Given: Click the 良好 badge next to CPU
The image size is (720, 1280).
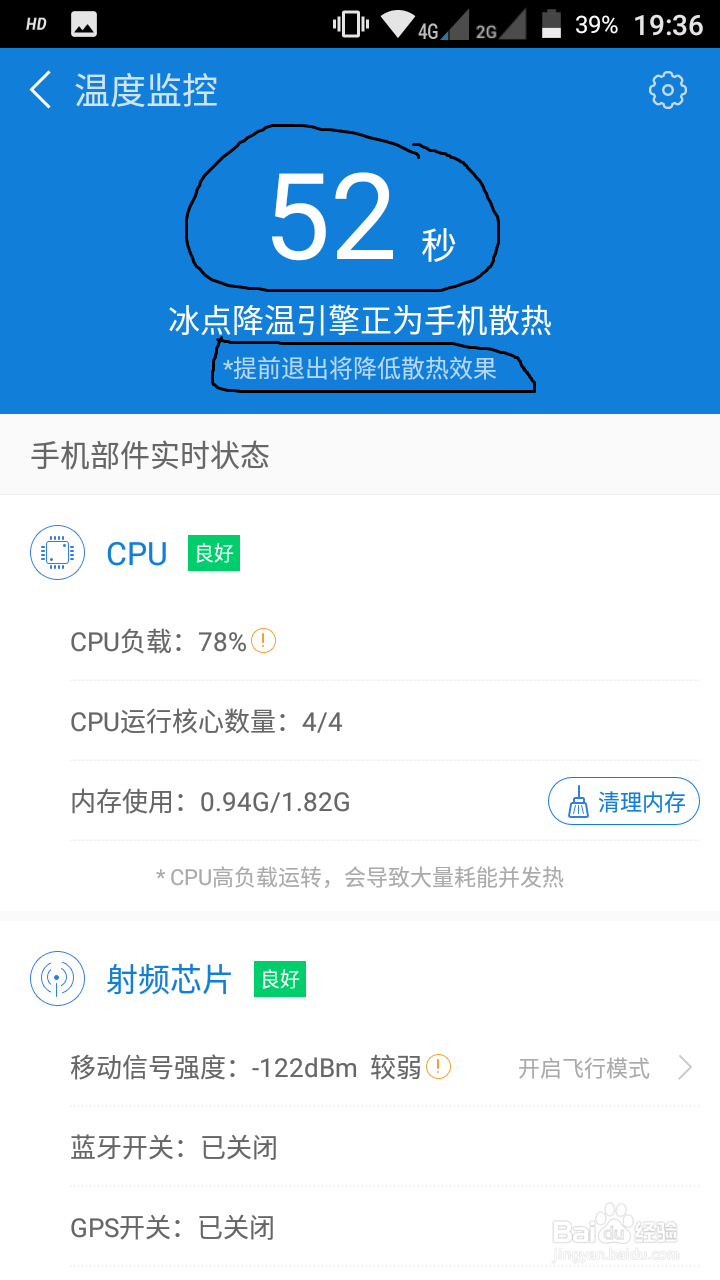Looking at the screenshot, I should (213, 553).
